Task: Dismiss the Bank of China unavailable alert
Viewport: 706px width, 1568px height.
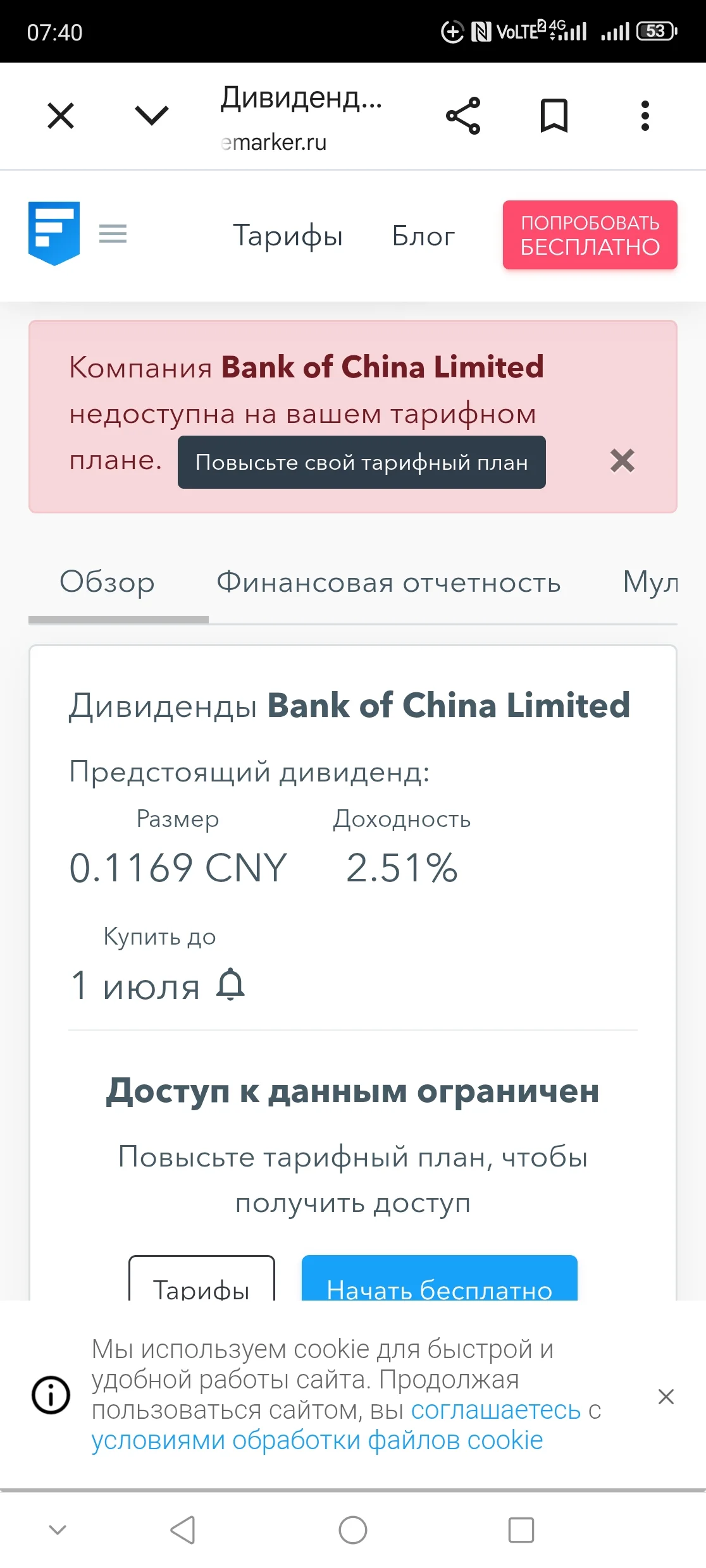Action: (x=622, y=461)
